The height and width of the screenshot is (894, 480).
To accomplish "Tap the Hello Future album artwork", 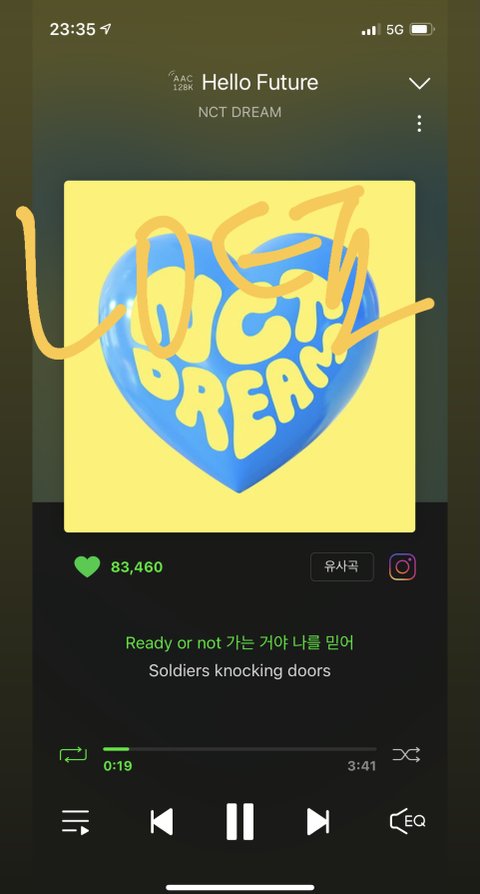I will (239, 356).
